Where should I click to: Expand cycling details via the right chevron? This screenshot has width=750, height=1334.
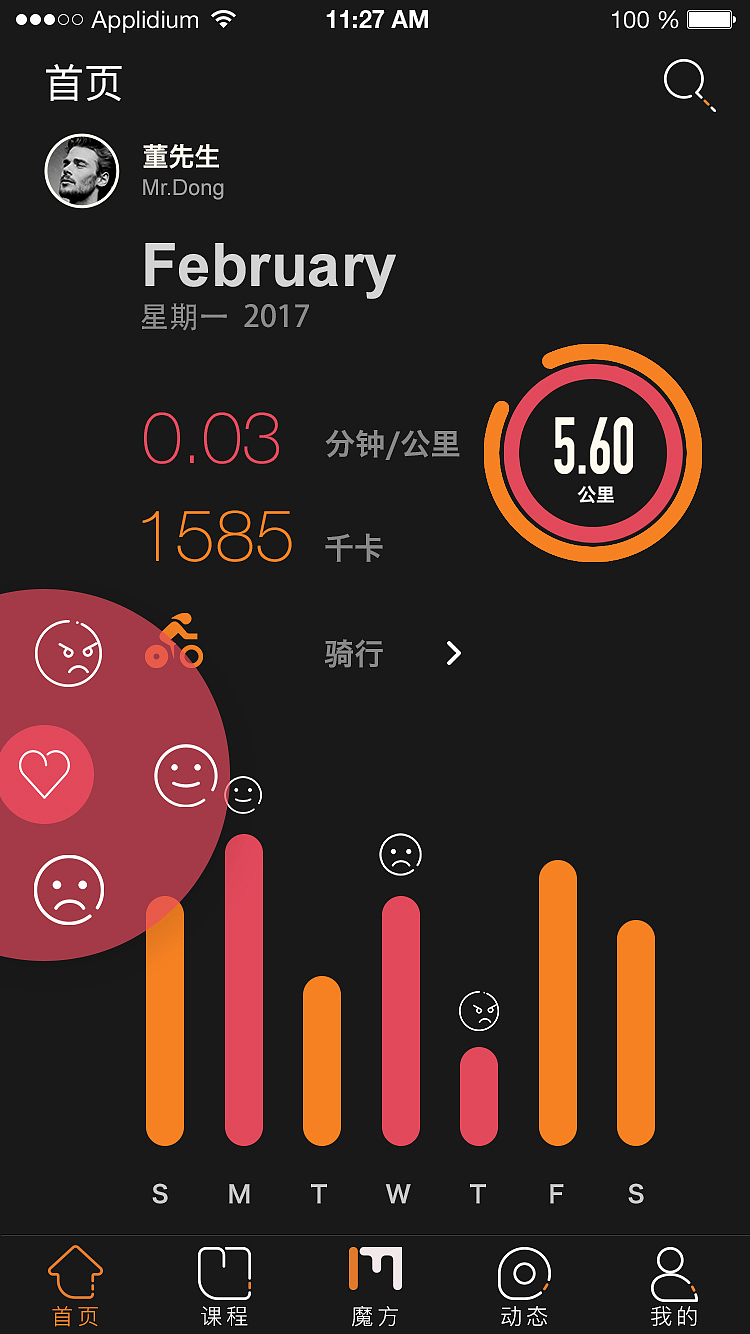coord(454,653)
